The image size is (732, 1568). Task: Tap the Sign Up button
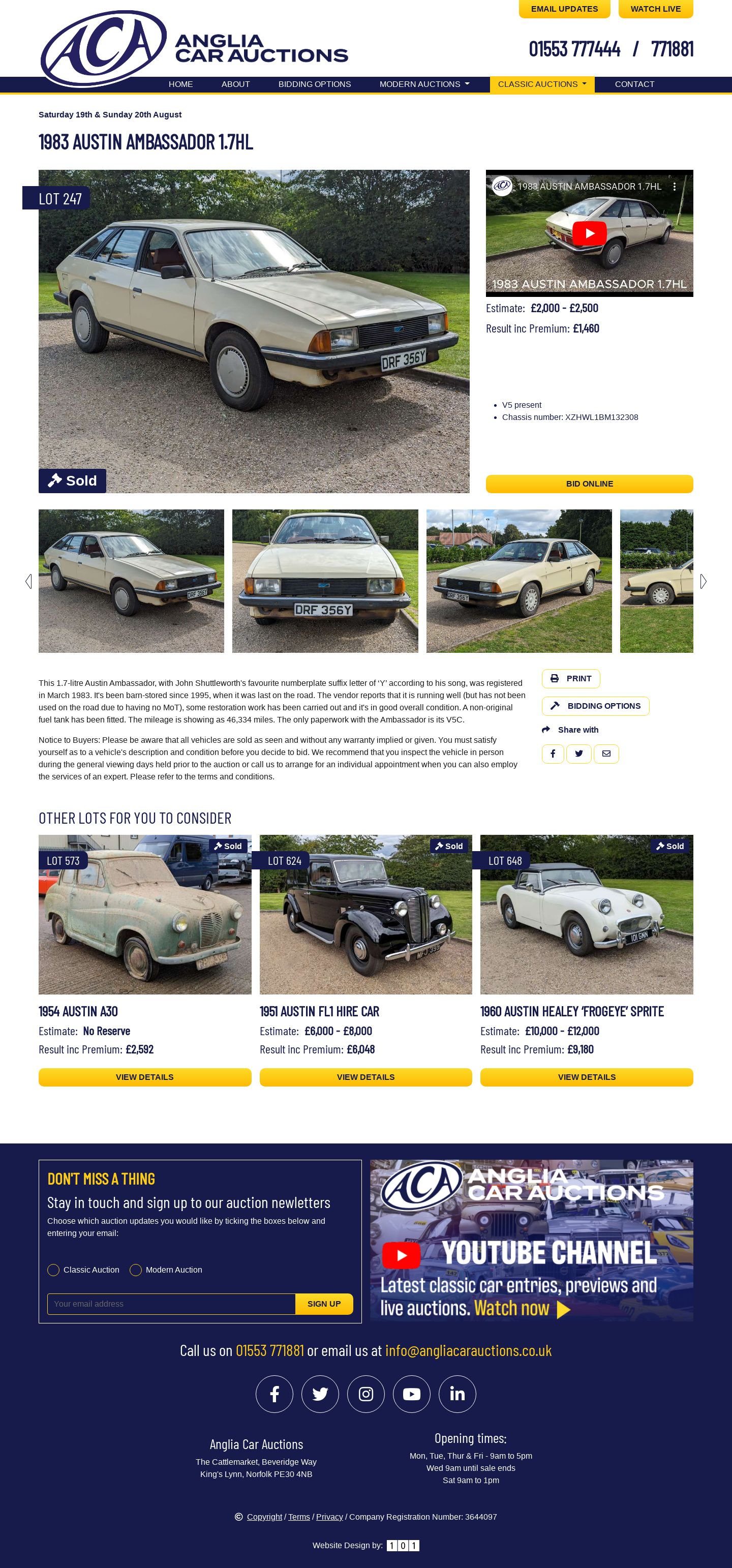click(x=324, y=1304)
